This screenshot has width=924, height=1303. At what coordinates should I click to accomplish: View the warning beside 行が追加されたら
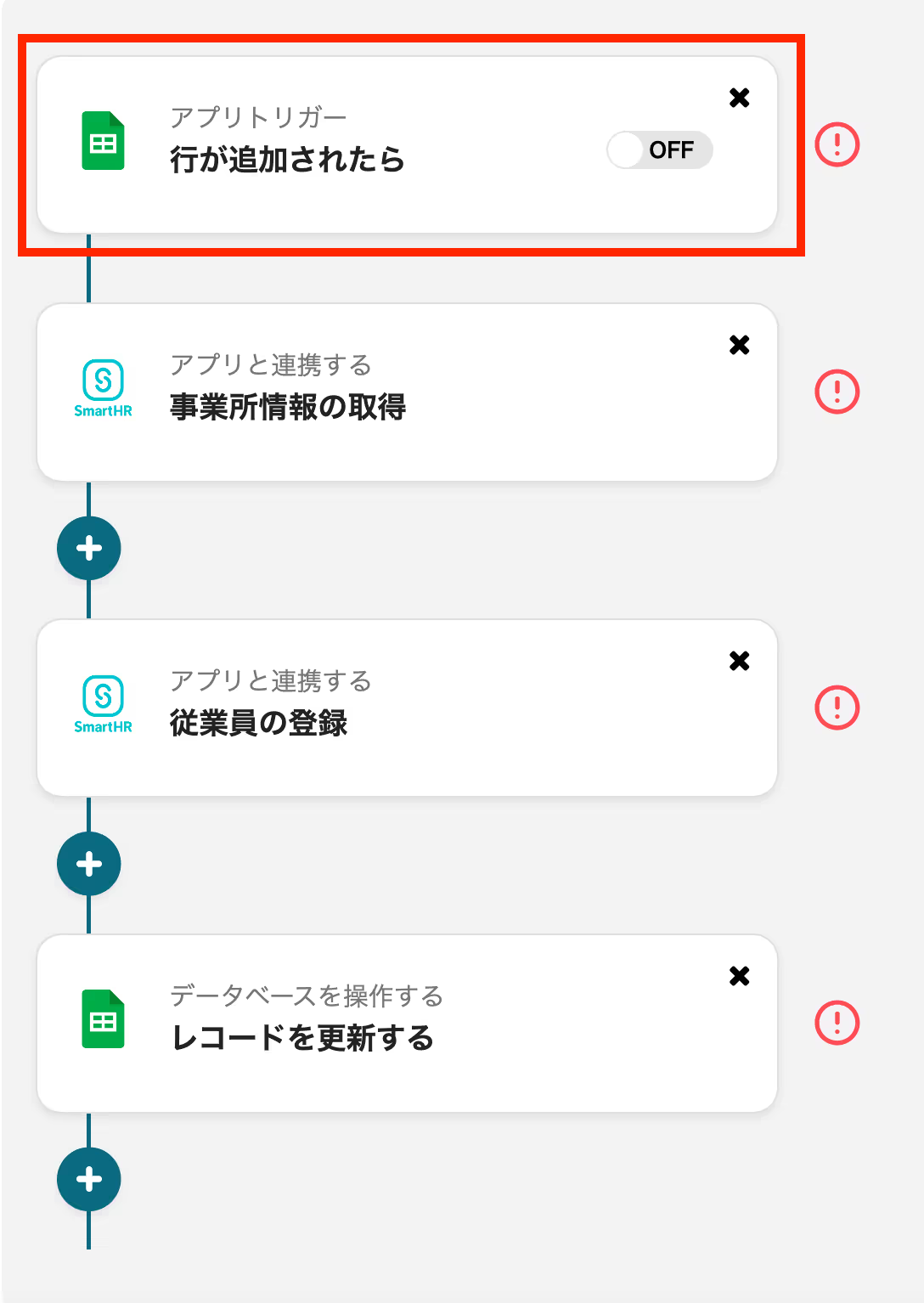837,144
